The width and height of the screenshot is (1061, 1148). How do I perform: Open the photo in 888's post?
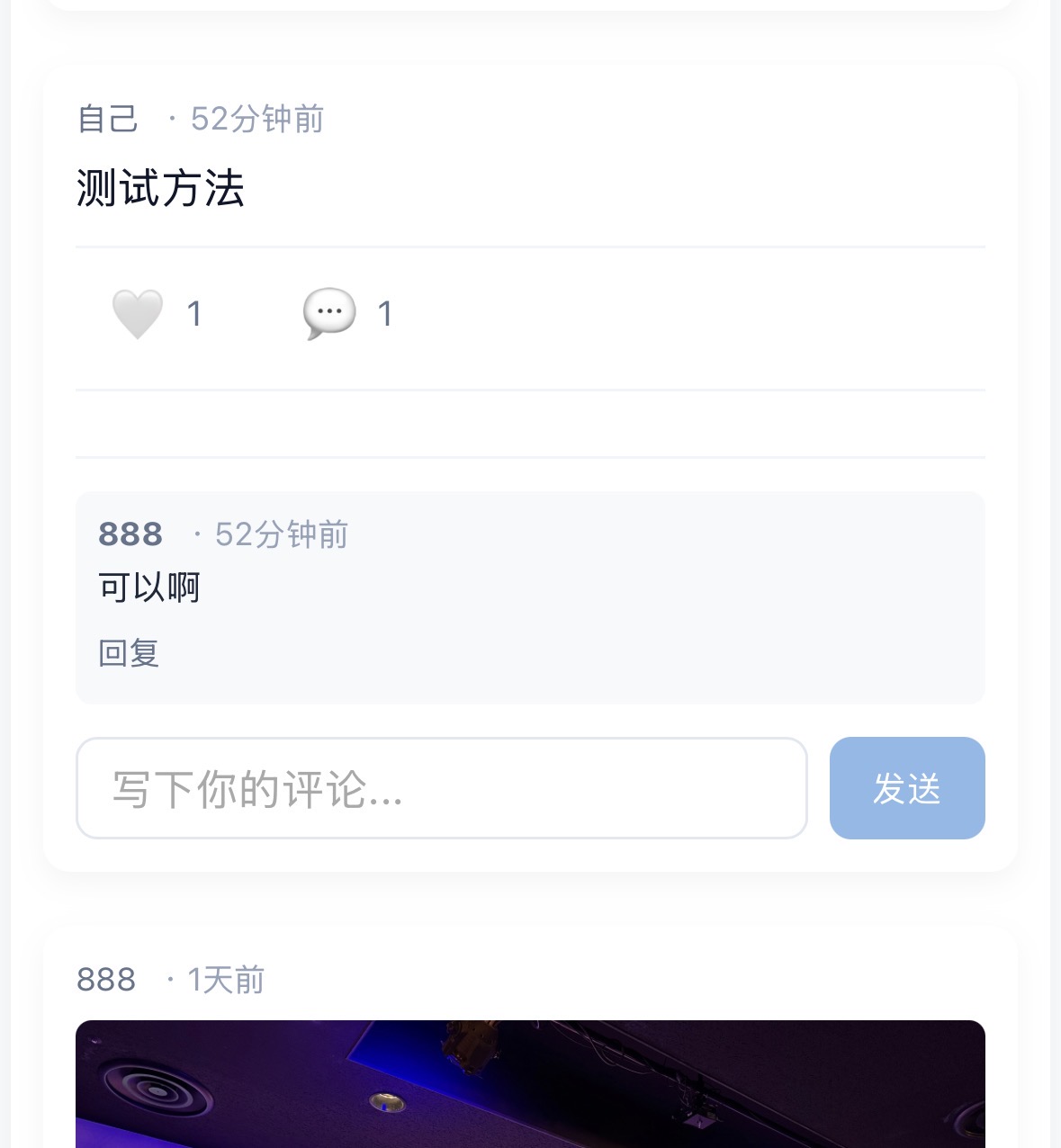click(530, 1083)
